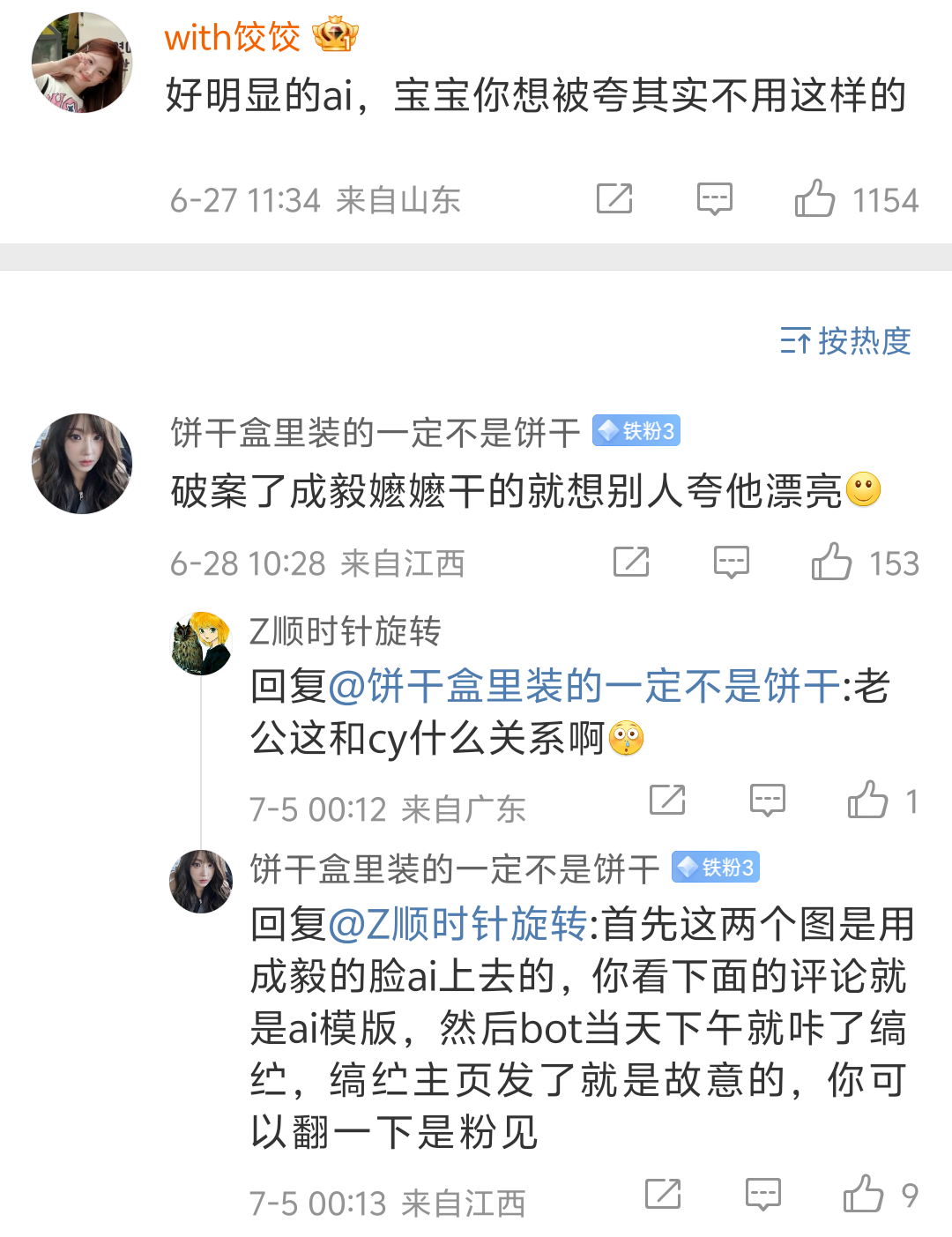Like the reply with 9 likes
This screenshot has height=1237, width=952.
tap(864, 1195)
